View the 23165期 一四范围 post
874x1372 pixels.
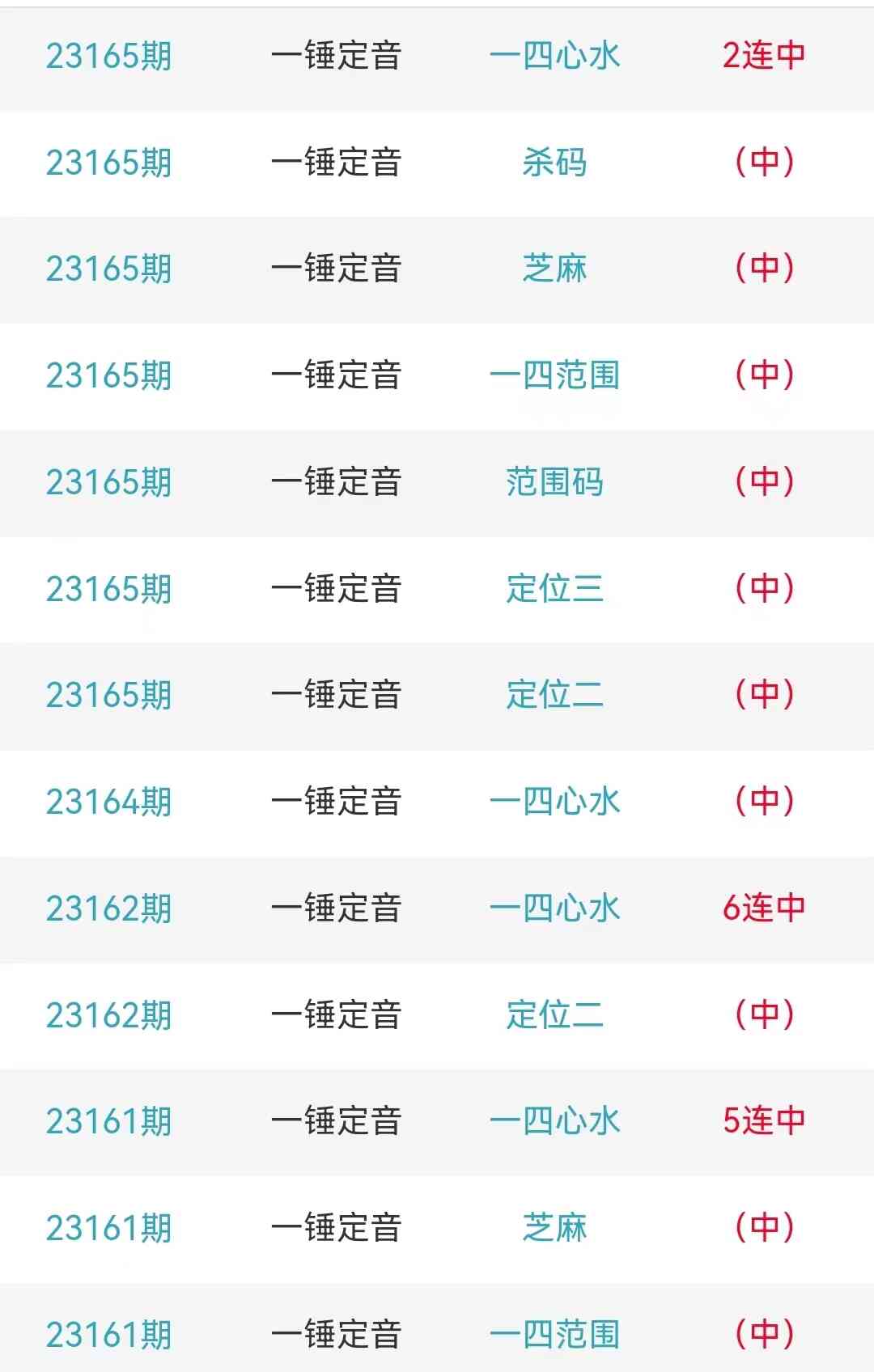pyautogui.click(x=554, y=375)
